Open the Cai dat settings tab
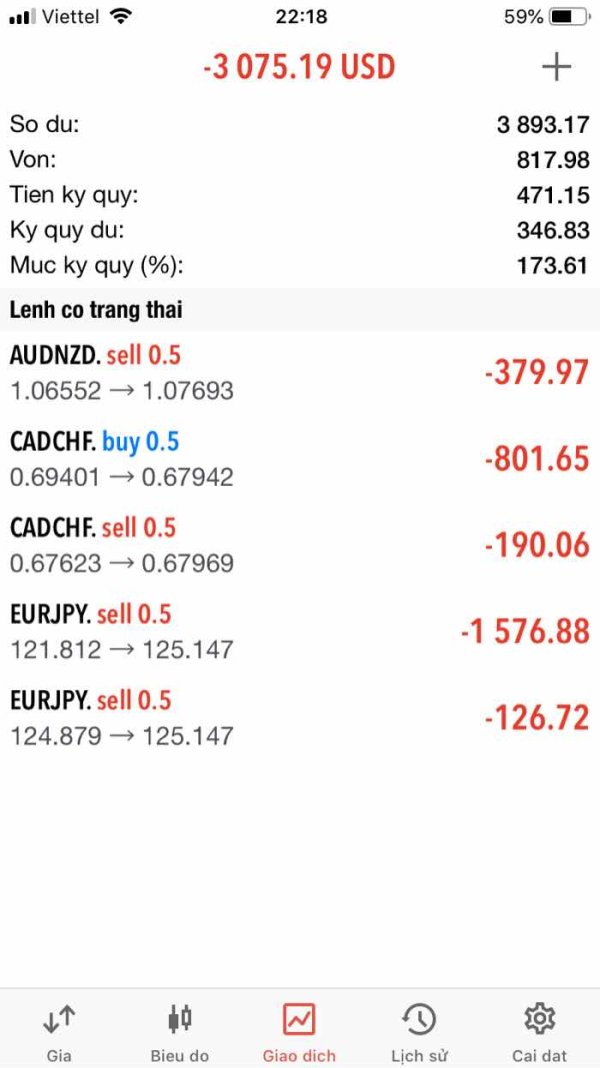This screenshot has height=1068, width=600. point(539,1031)
